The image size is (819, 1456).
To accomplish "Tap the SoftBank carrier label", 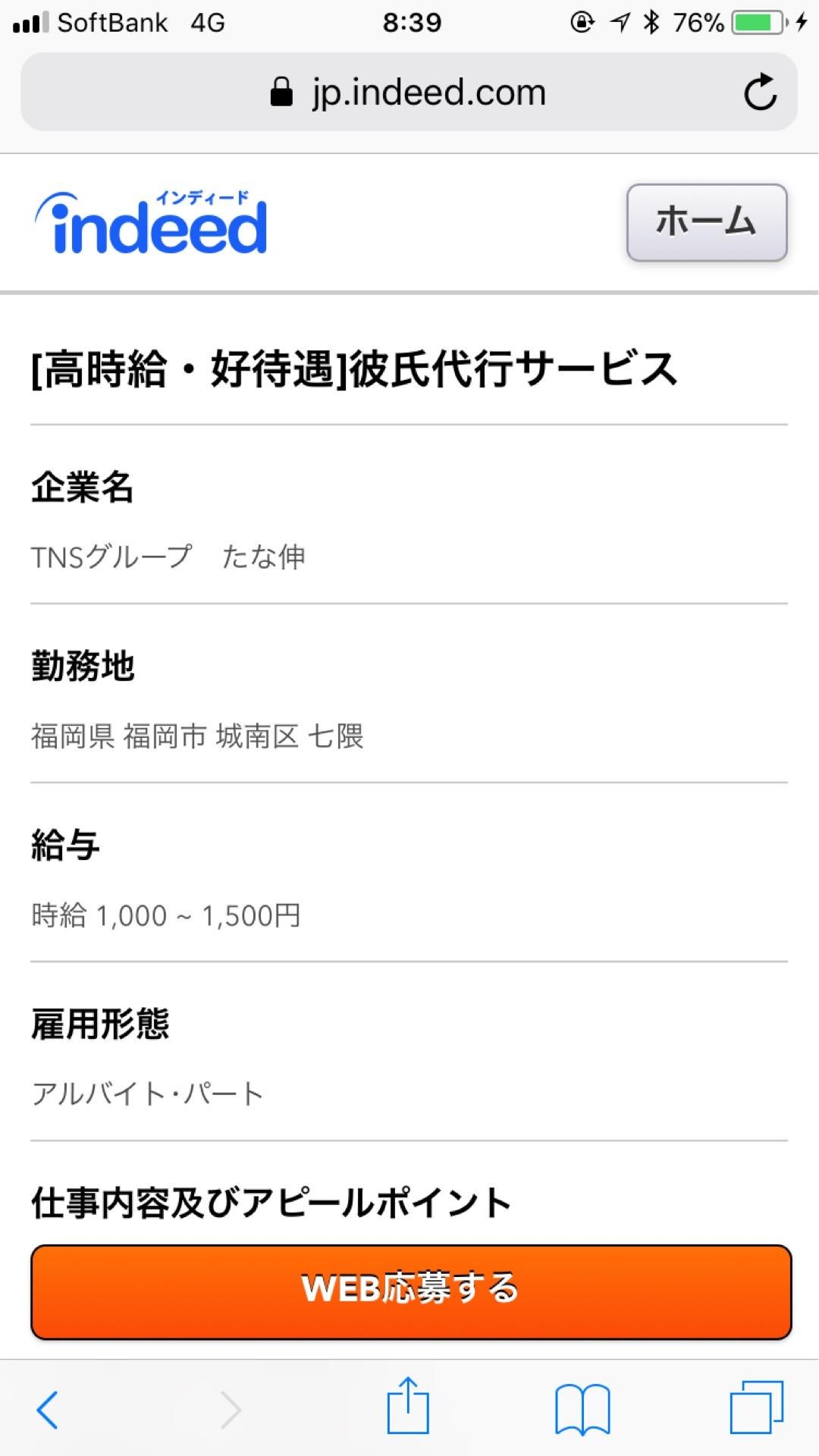I will coord(112,22).
